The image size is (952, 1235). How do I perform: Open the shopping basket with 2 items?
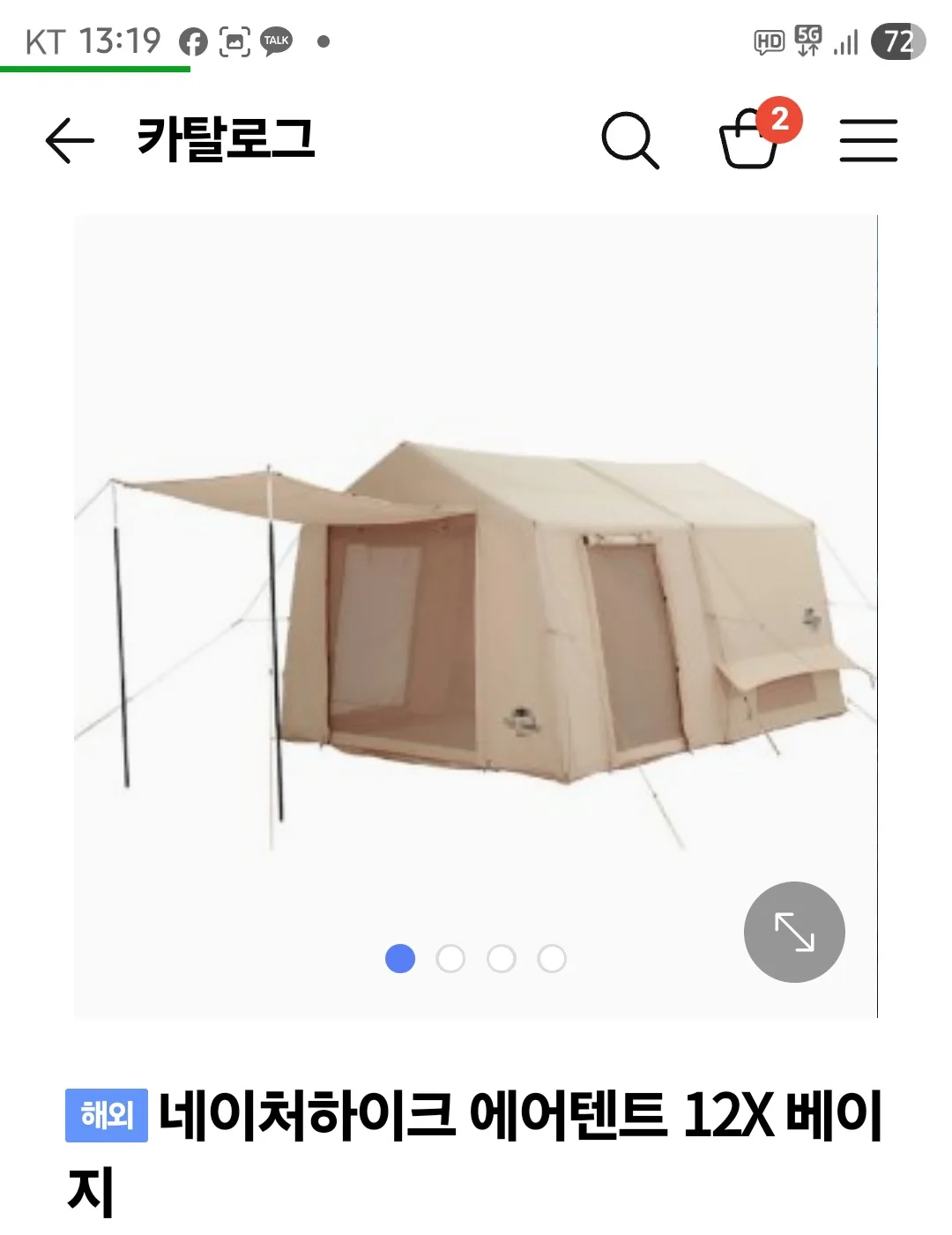750,139
